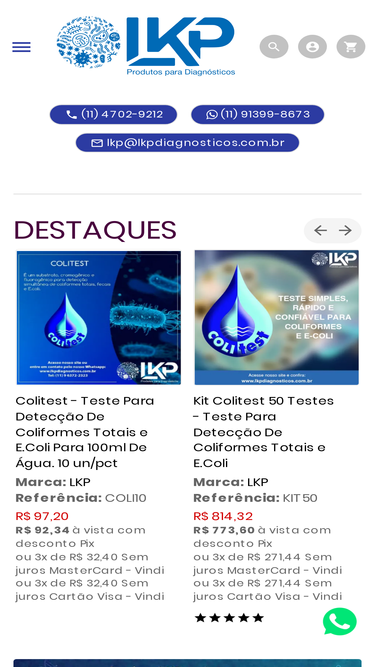The height and width of the screenshot is (667, 375).
Task: Open the Colitest 10 un/pct product image
Action: (99, 317)
